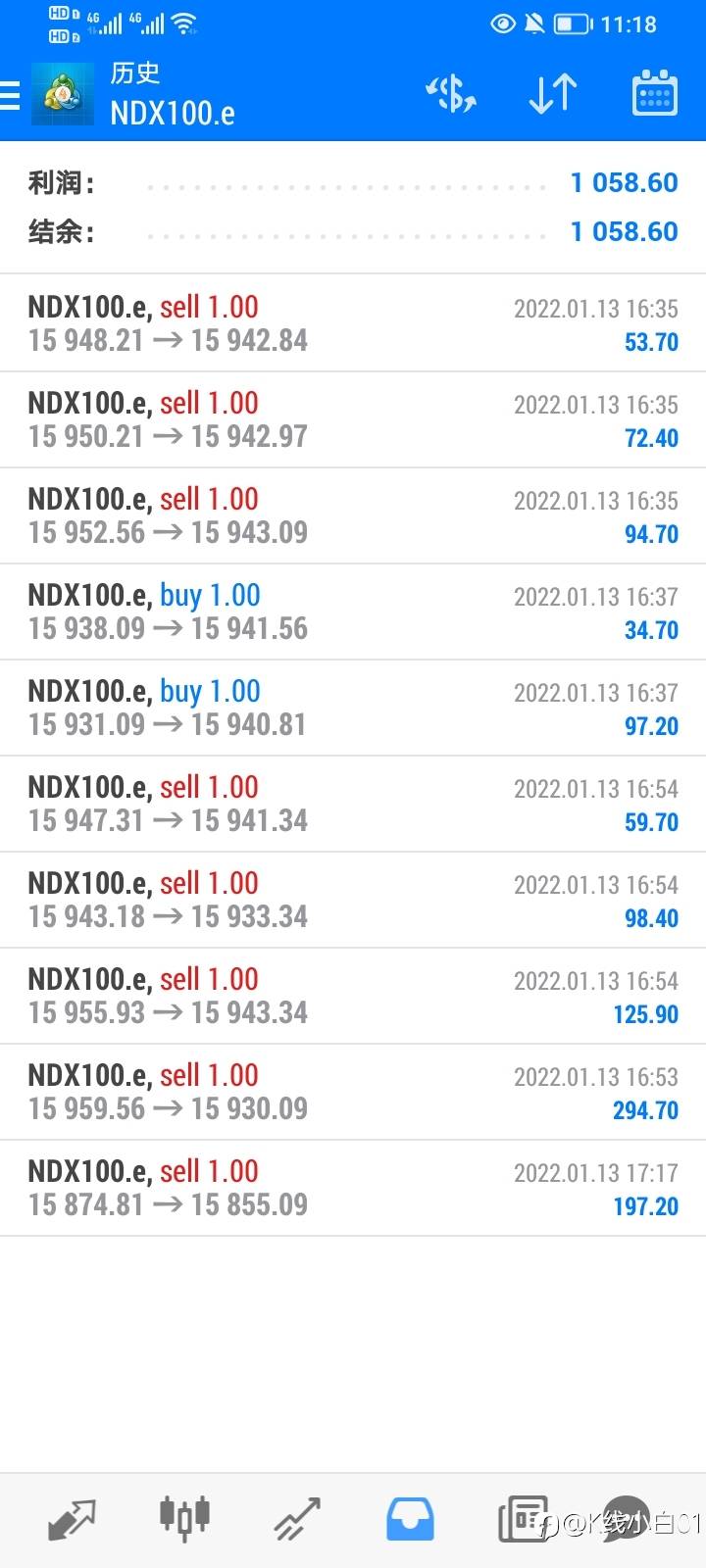Open the sell trade with profit 72.40

[x=353, y=419]
